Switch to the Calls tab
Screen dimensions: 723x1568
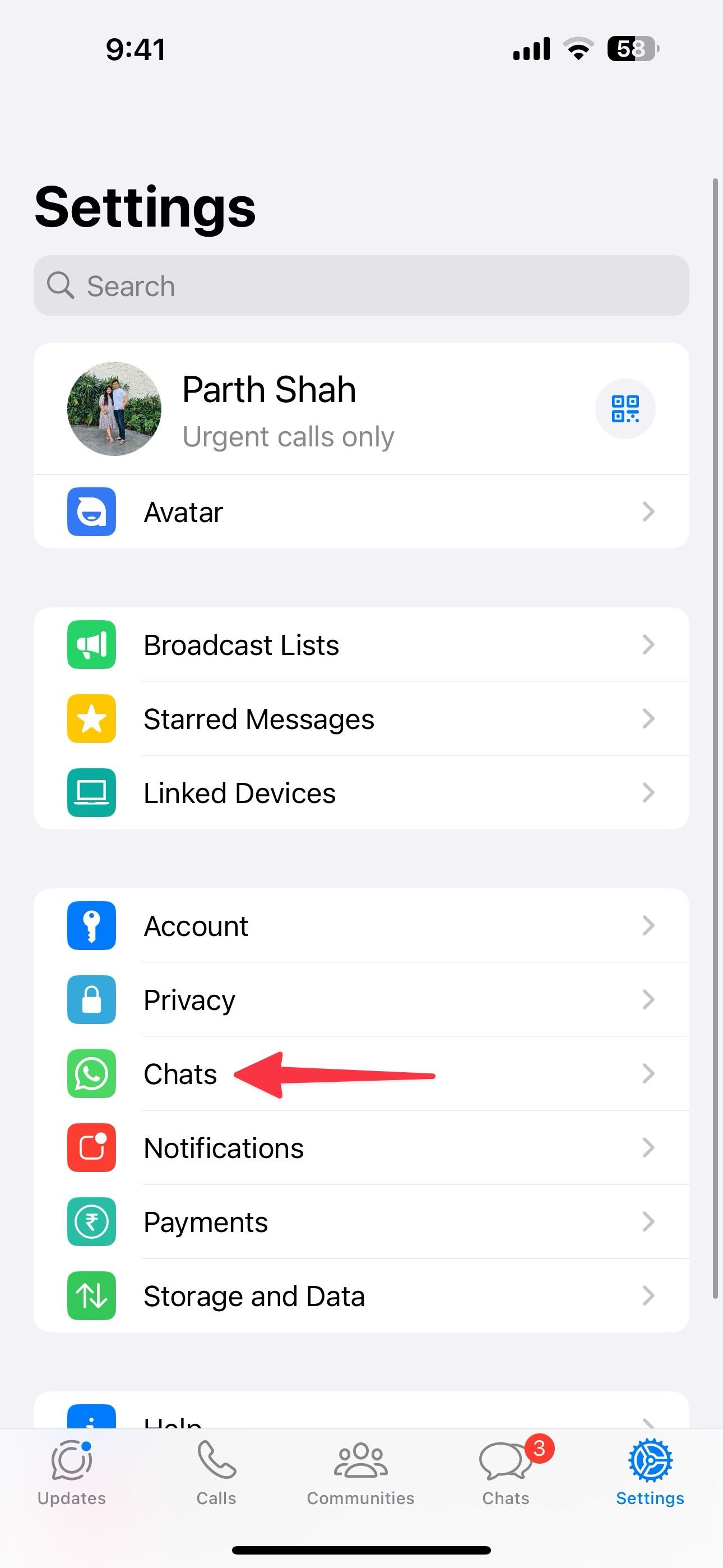tap(216, 1472)
